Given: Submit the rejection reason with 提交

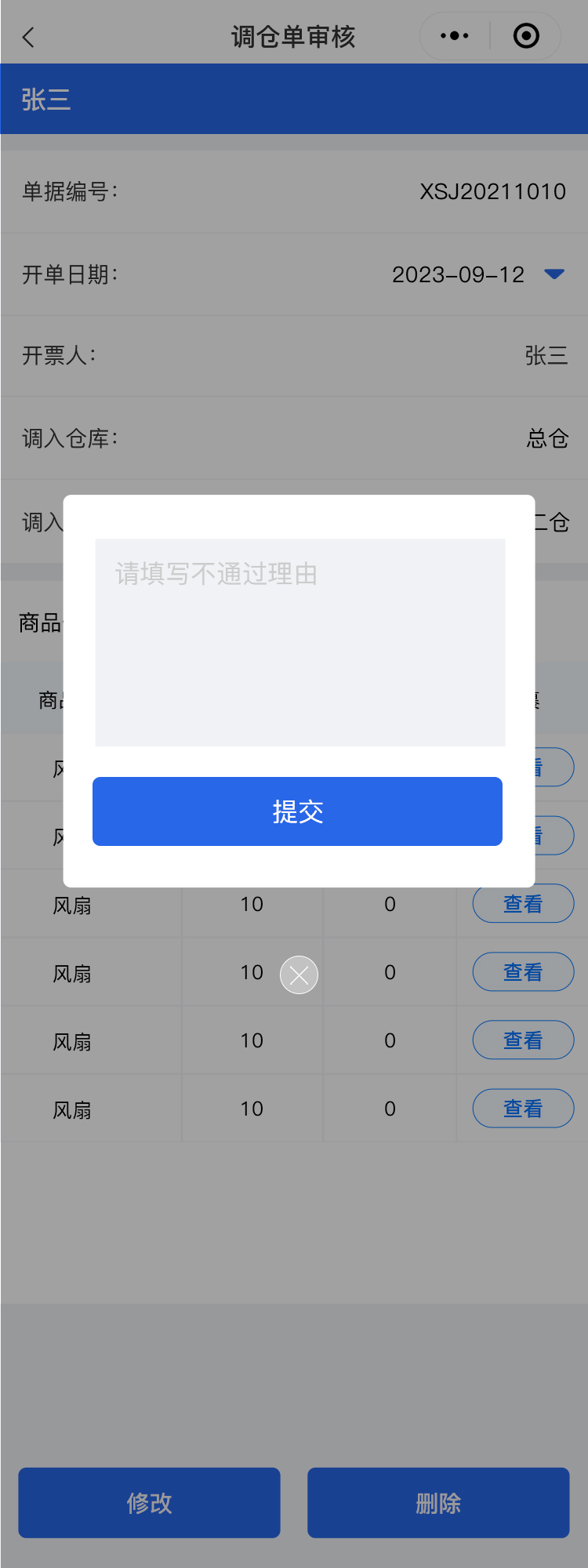Looking at the screenshot, I should [x=297, y=811].
